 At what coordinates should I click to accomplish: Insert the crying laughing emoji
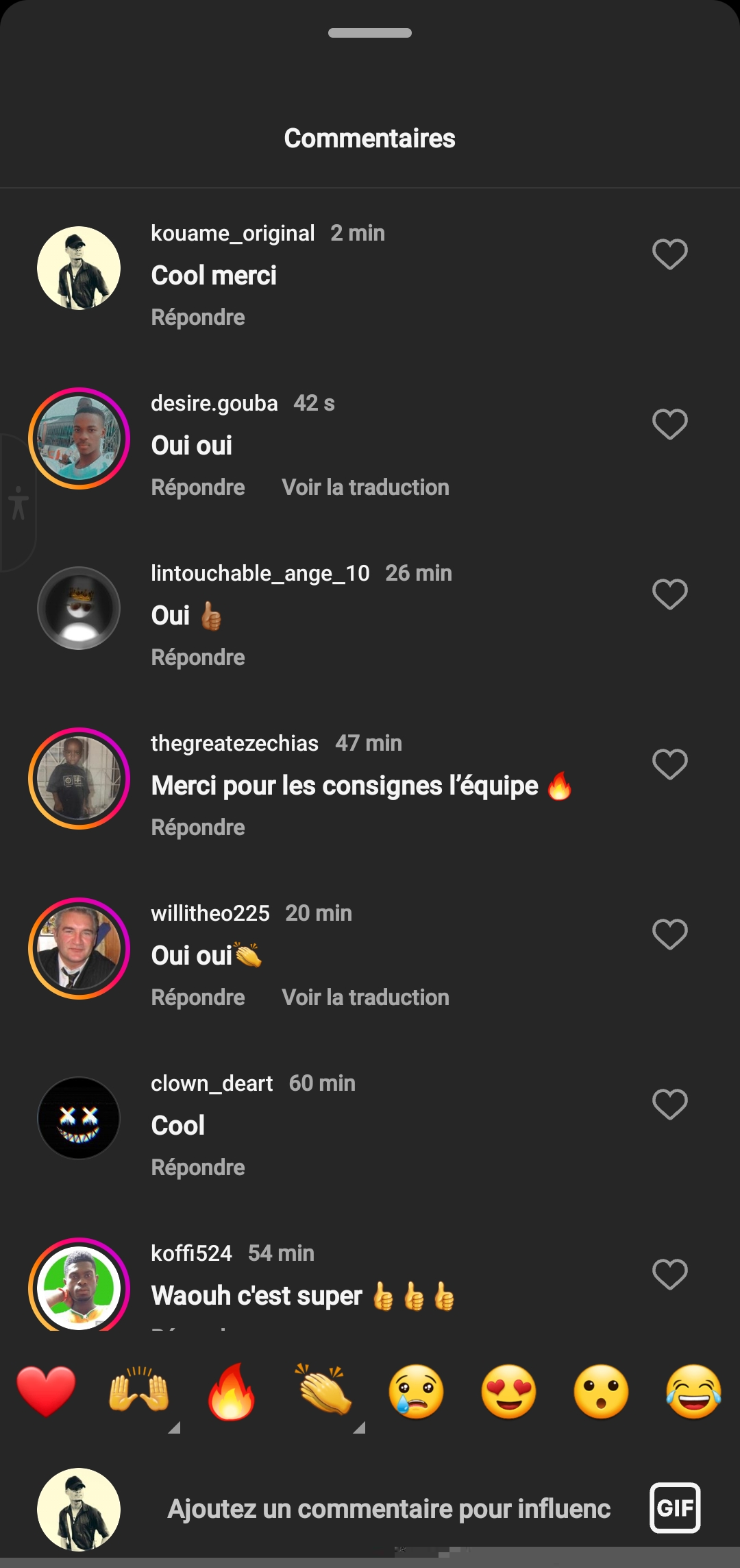(693, 1391)
